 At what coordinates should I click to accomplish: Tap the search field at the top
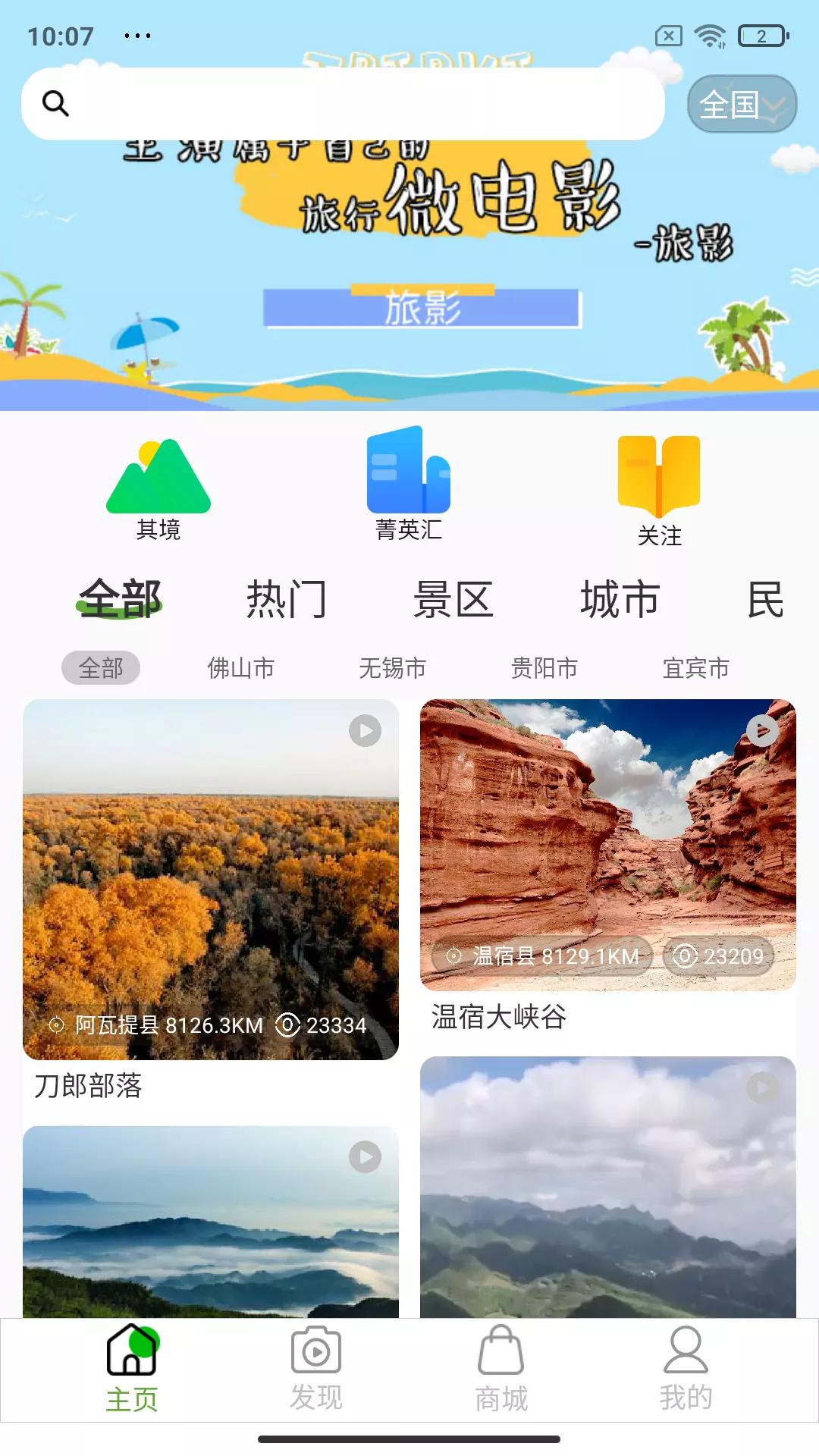click(343, 104)
